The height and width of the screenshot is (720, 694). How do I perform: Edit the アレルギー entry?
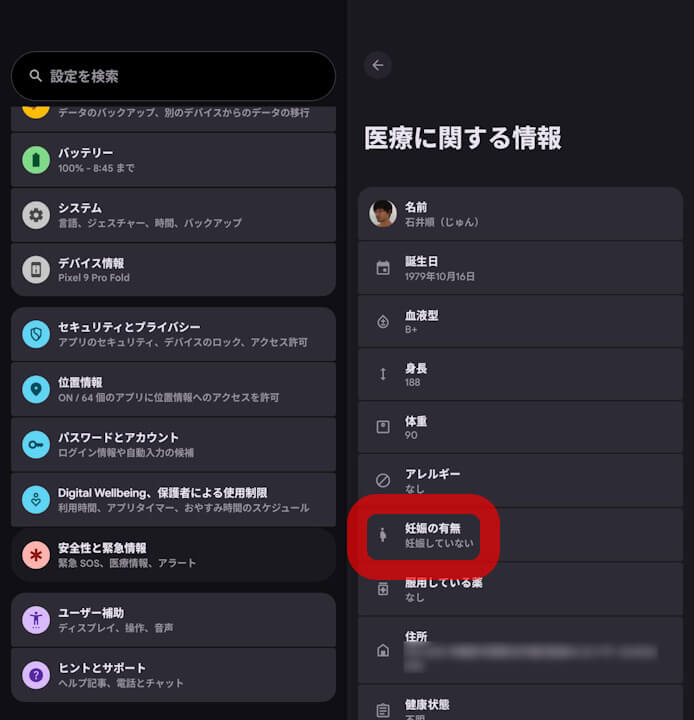tap(520, 480)
